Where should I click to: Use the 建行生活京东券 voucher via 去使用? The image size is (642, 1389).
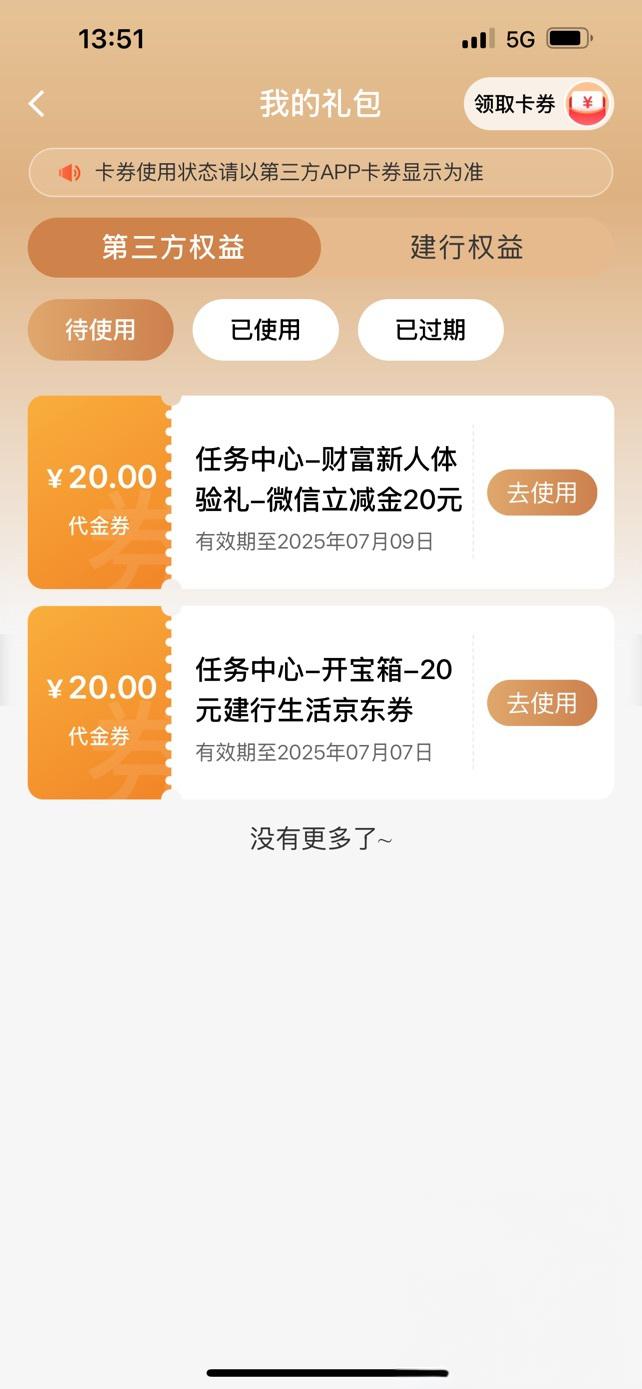point(541,703)
